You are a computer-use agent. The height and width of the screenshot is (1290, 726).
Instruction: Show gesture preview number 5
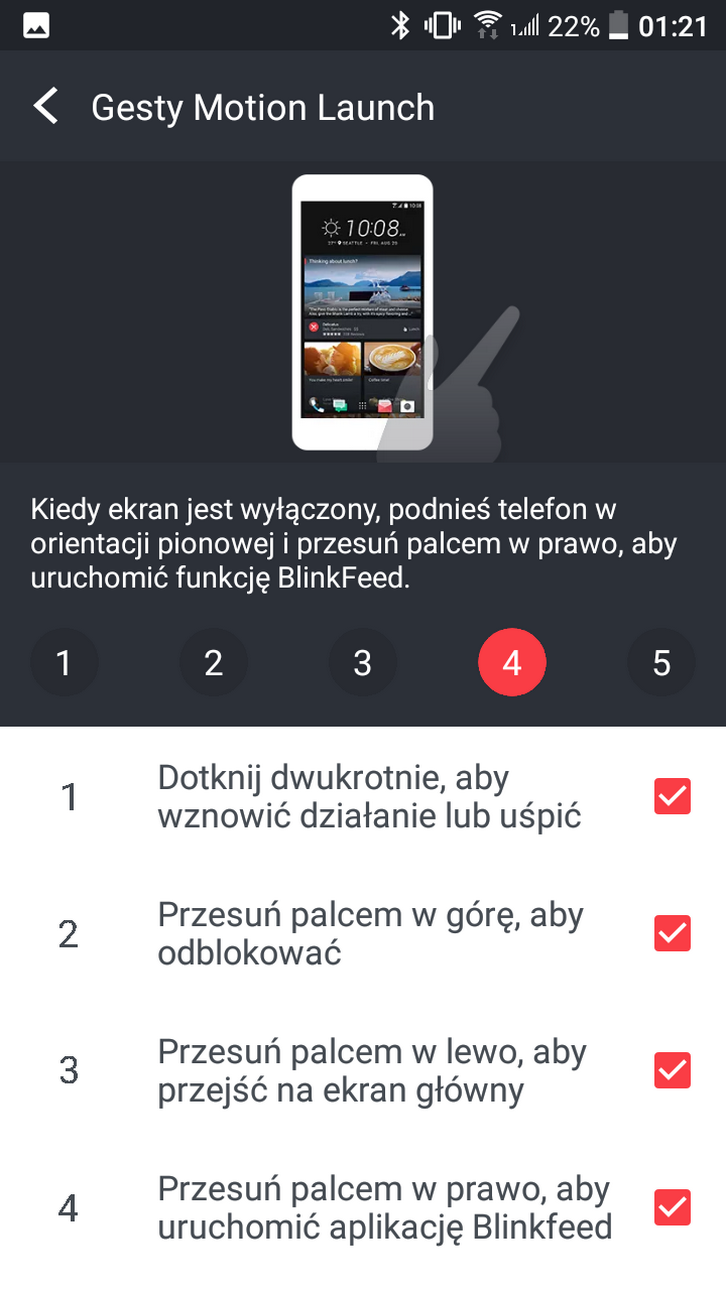661,662
